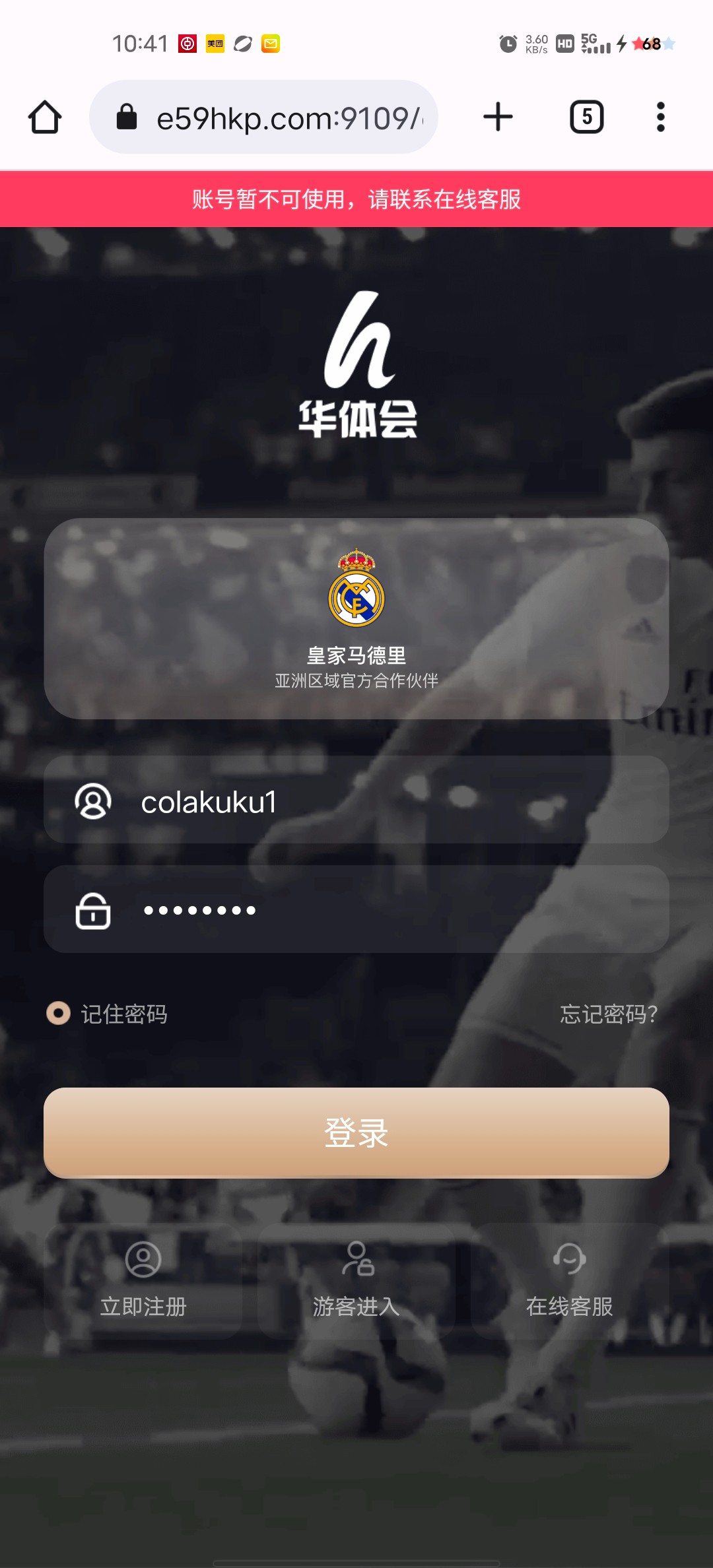
Task: Toggle the 记住密码 option
Action: click(59, 1013)
